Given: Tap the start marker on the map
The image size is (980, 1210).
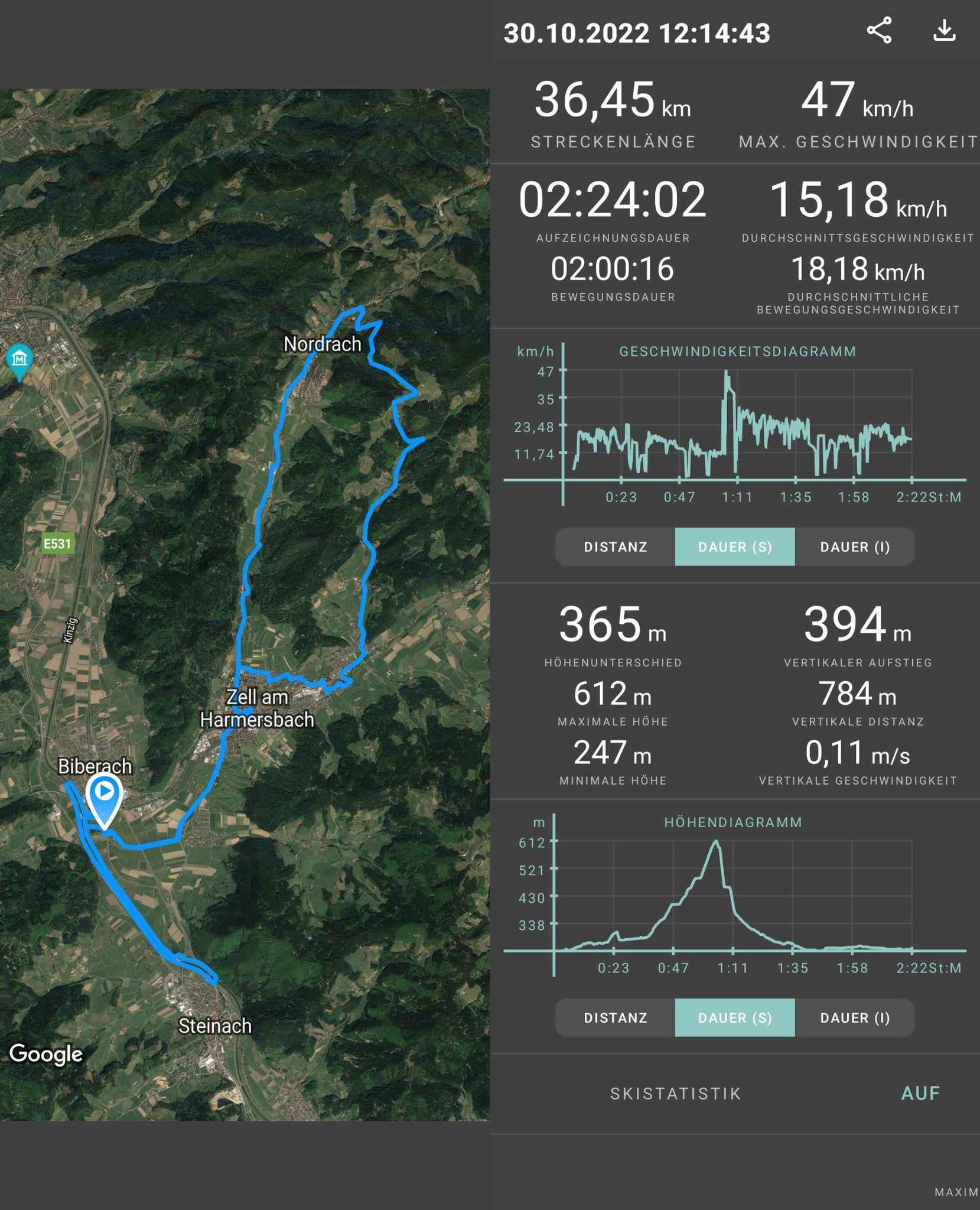Looking at the screenshot, I should click(x=105, y=800).
